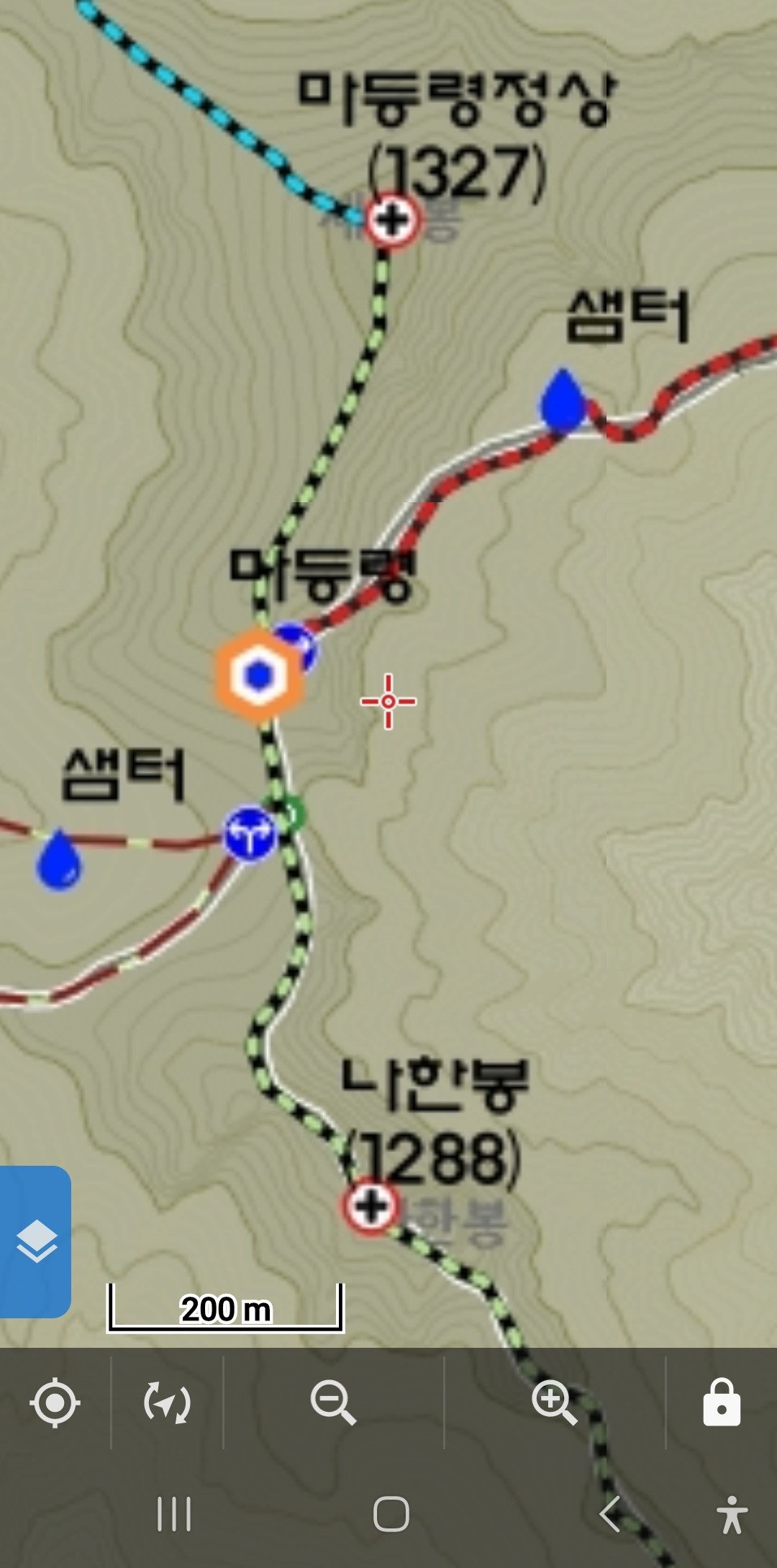
Task: Tap the blue junction sign waypoint
Action: [249, 834]
